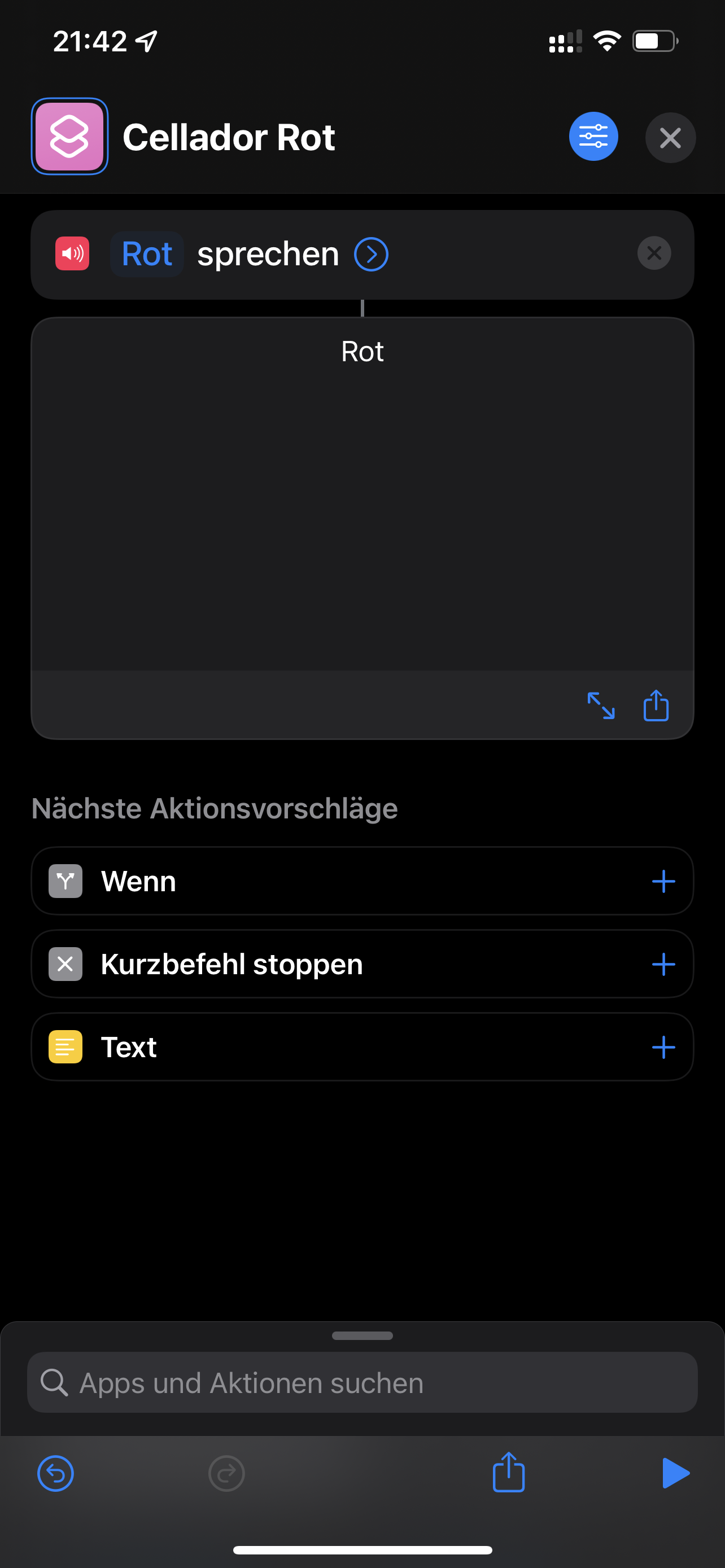Expand the Rot result preview fullscreen
The width and height of the screenshot is (725, 1568).
pyautogui.click(x=600, y=706)
